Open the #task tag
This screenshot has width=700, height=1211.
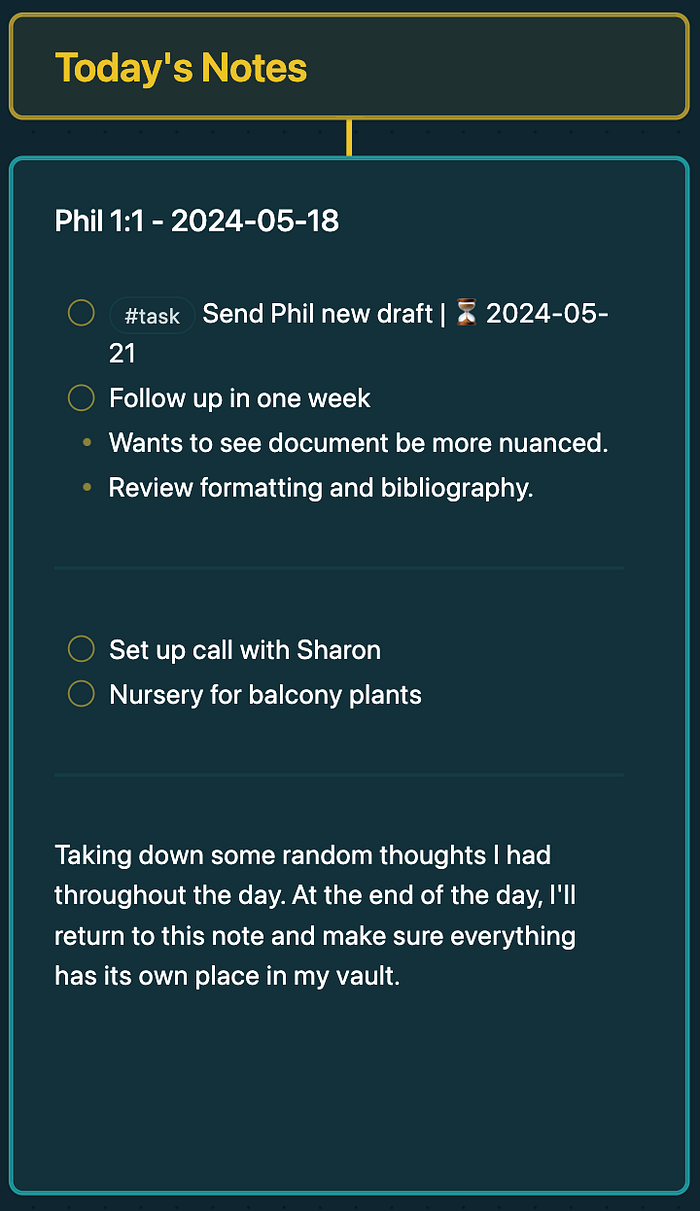tap(152, 316)
